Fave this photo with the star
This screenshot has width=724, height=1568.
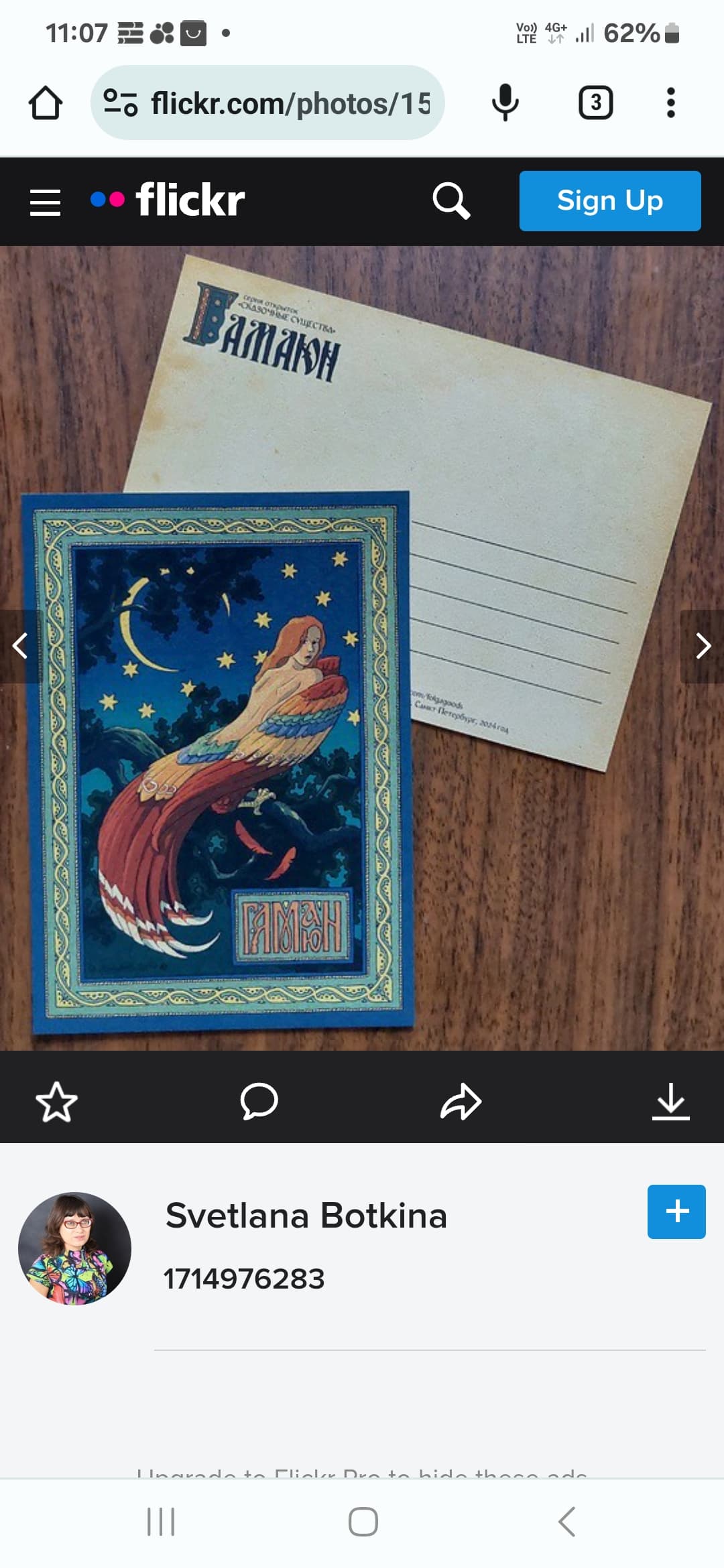pos(56,1102)
